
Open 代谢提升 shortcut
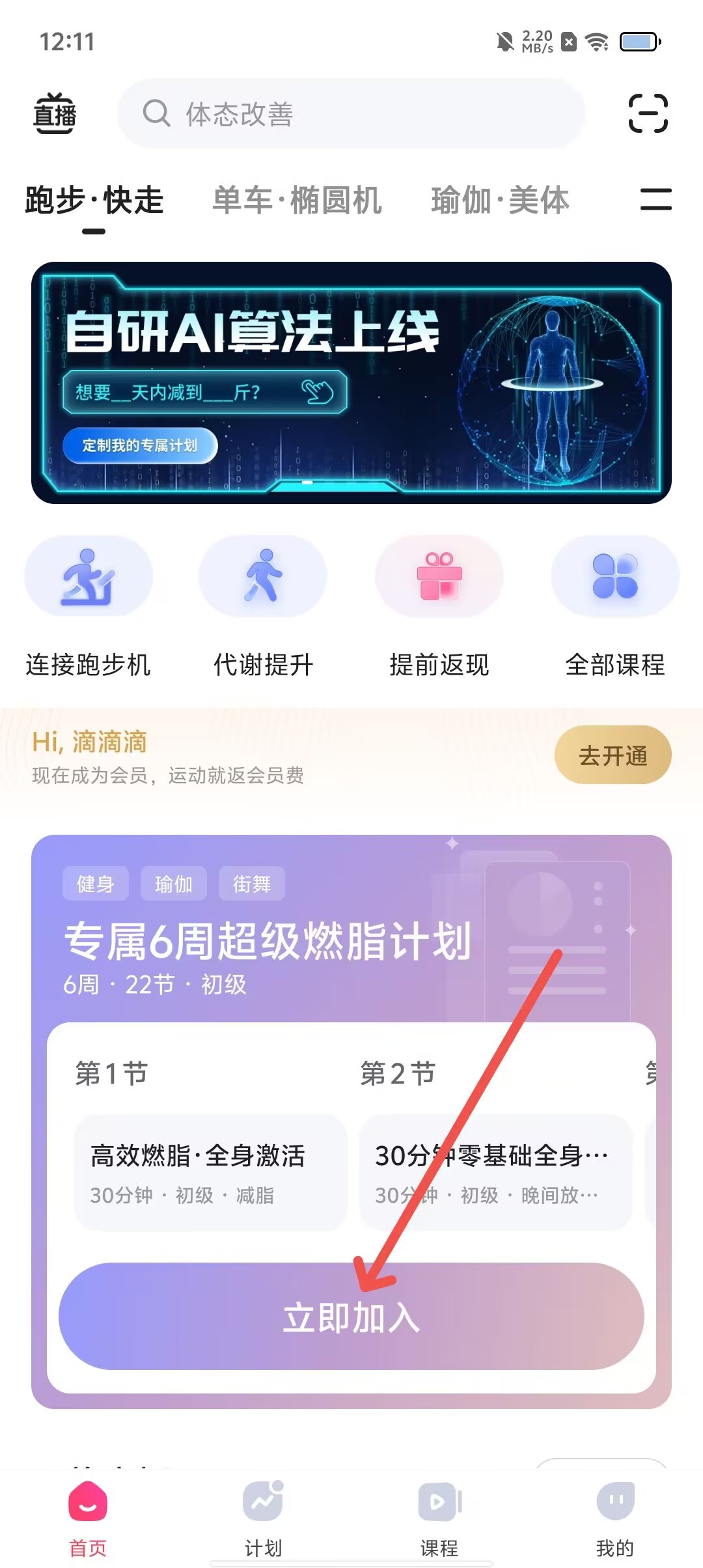tap(263, 607)
